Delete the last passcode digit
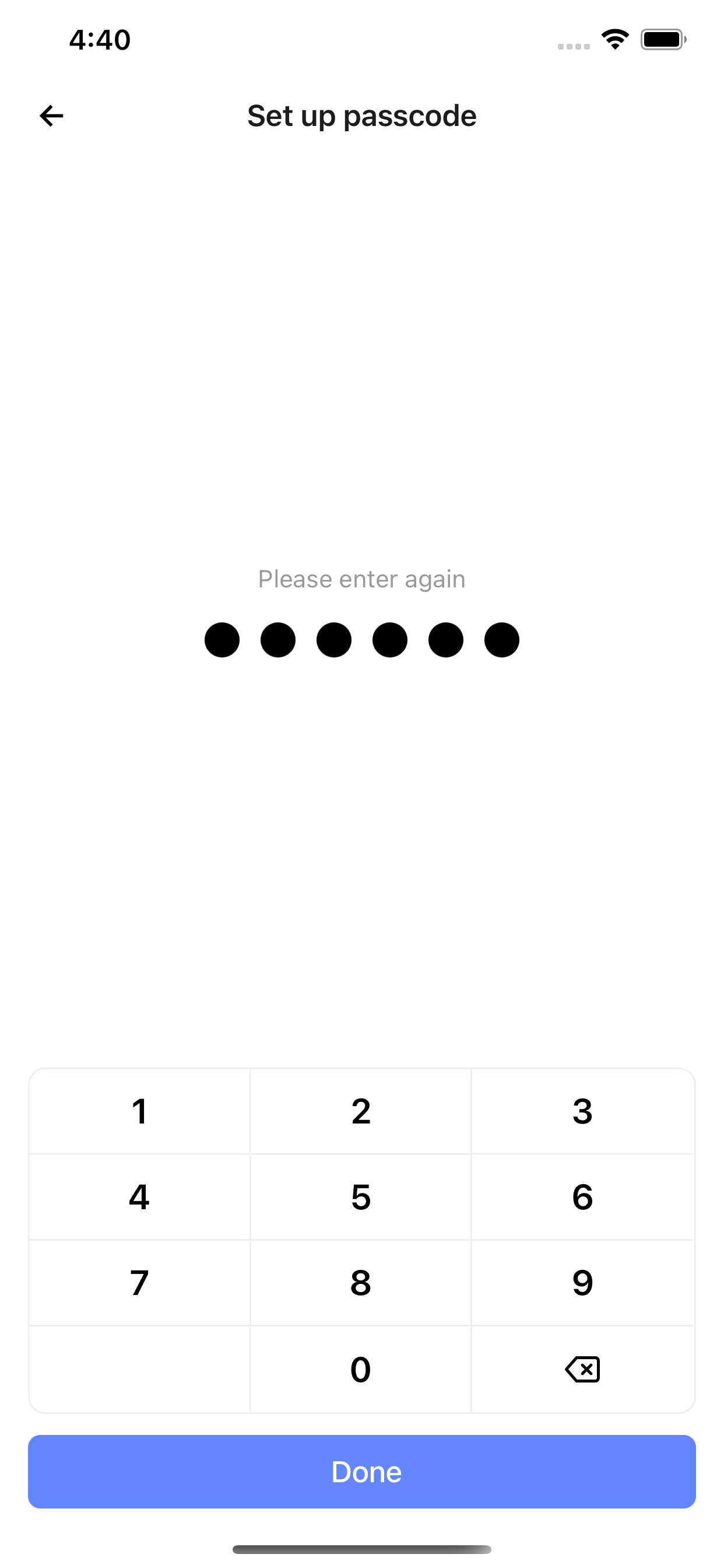Screen dimensions: 724x1568 (x=582, y=1370)
